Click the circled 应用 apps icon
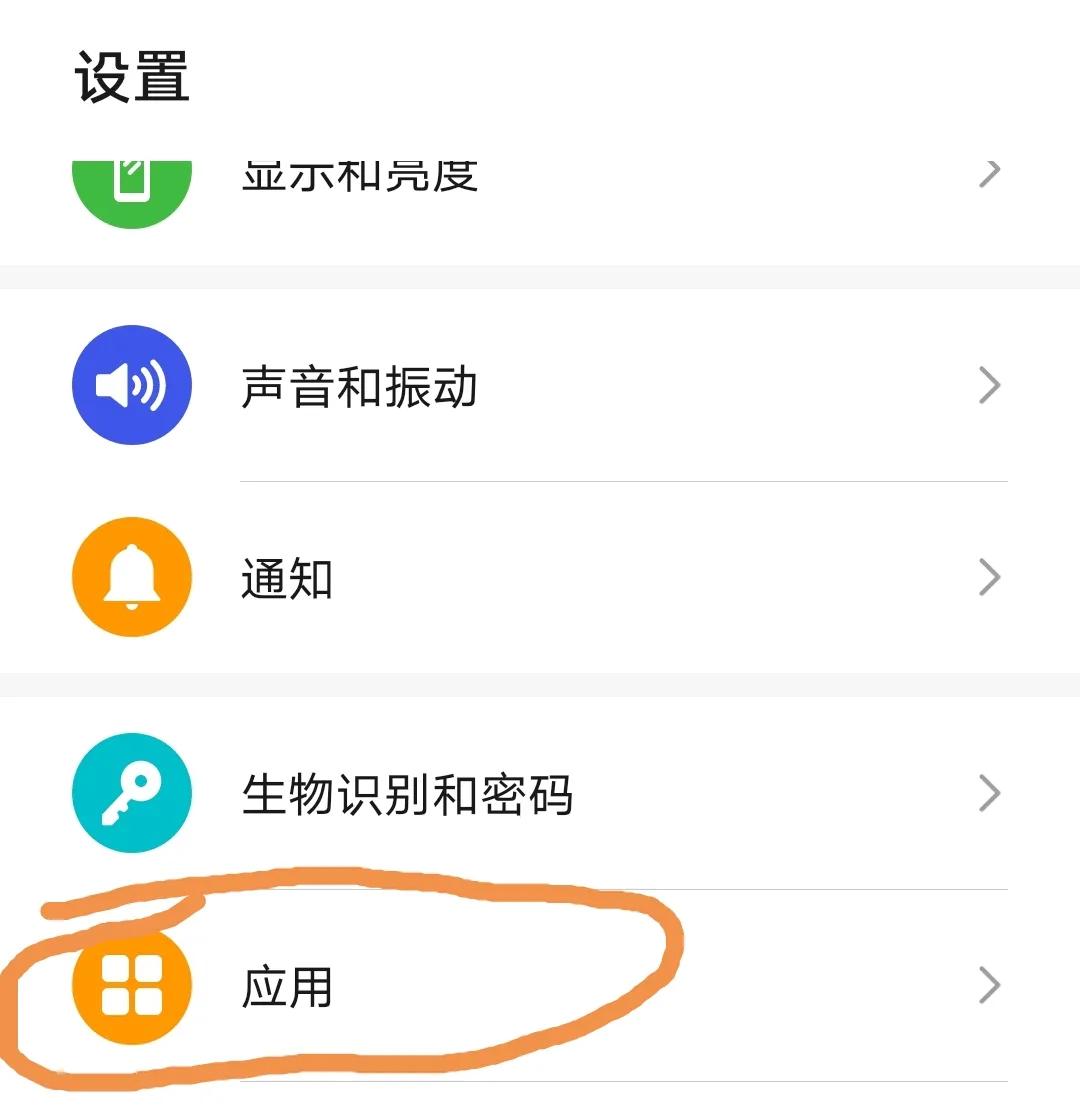 [x=131, y=985]
